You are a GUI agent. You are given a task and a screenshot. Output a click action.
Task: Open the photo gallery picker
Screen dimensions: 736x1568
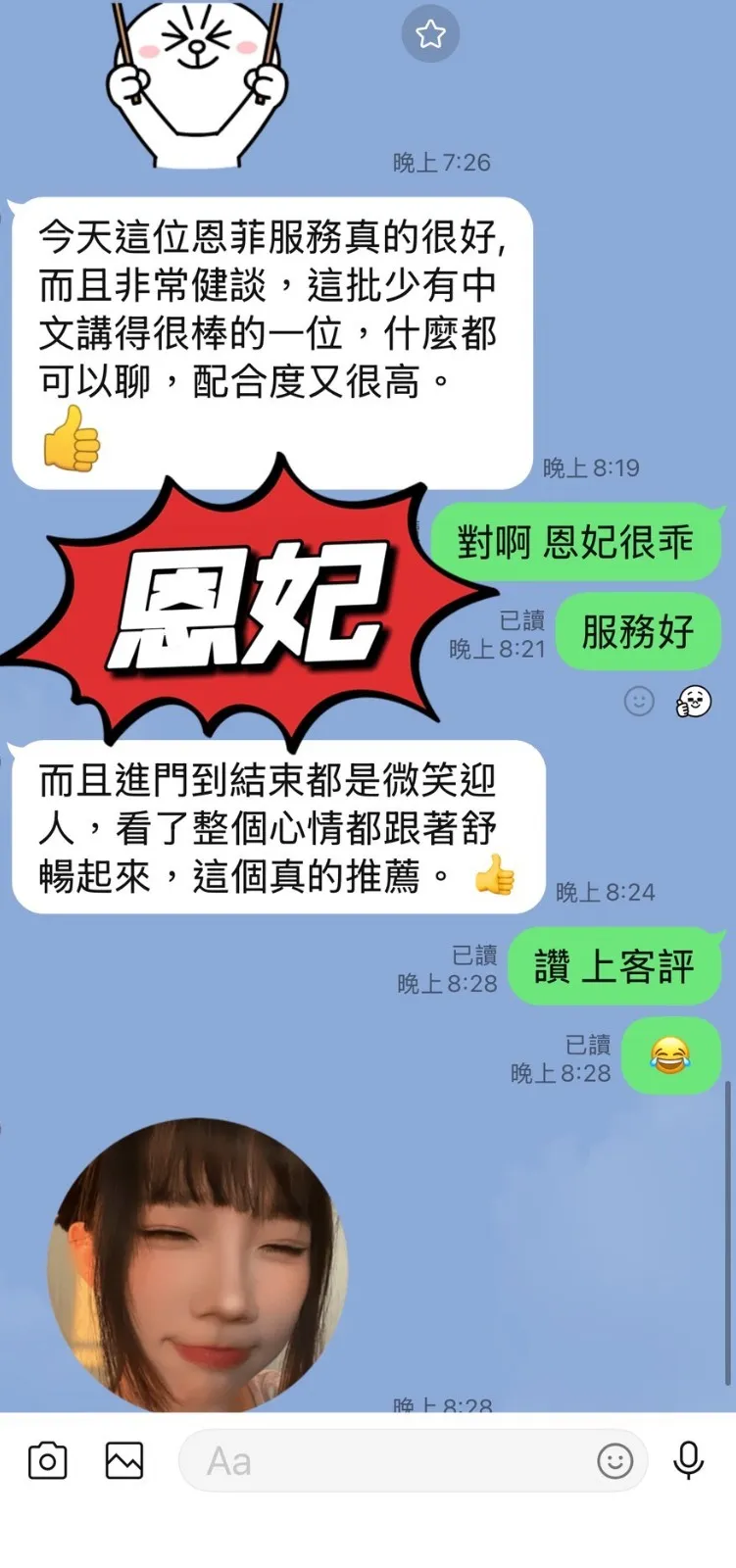123,1460
